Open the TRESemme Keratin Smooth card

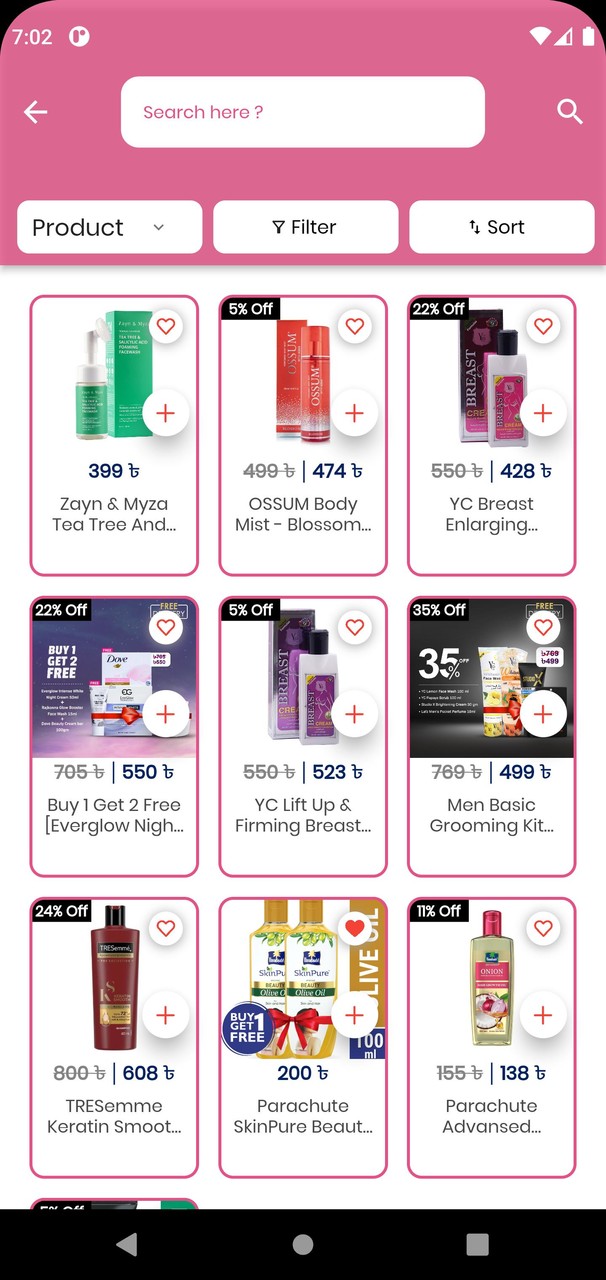[114, 1116]
